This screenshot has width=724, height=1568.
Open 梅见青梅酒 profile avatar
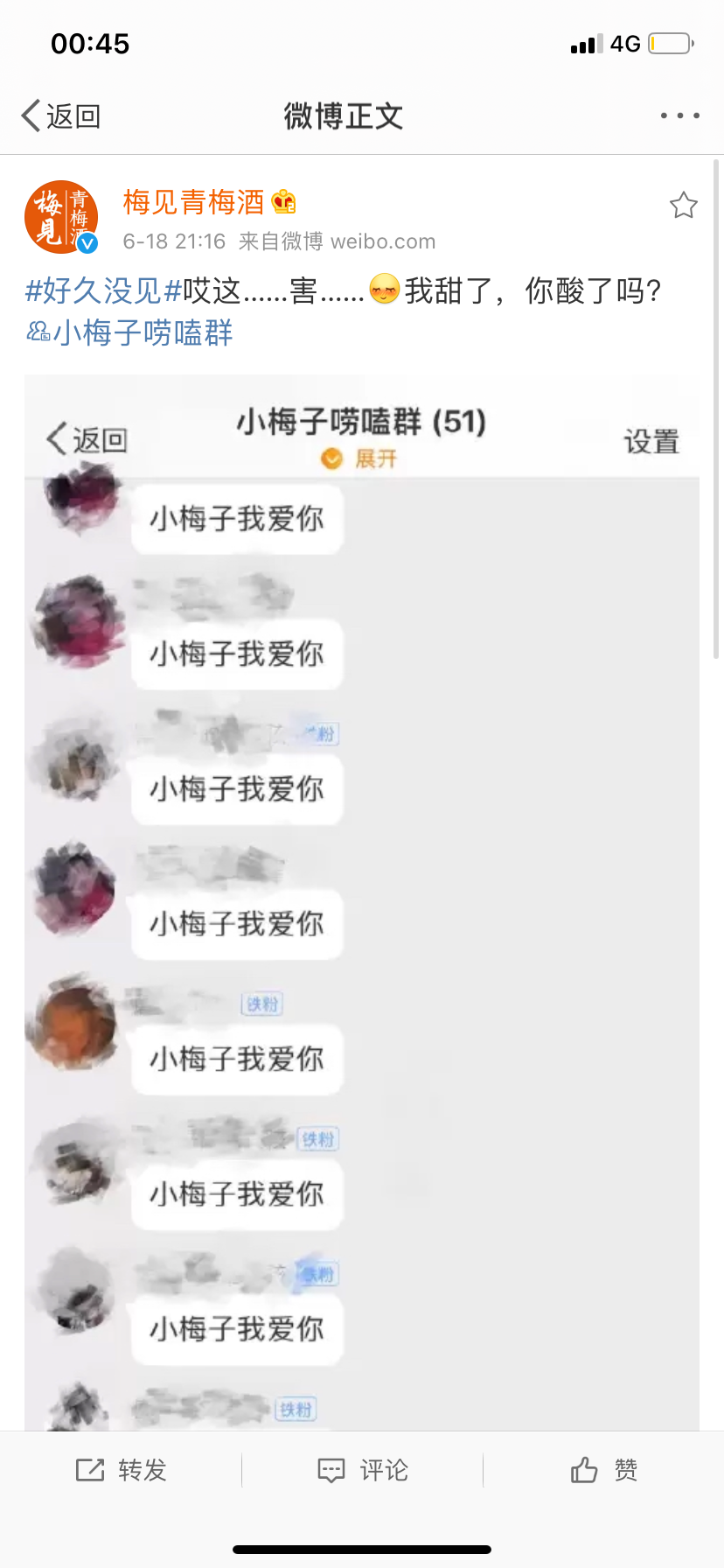(x=60, y=218)
